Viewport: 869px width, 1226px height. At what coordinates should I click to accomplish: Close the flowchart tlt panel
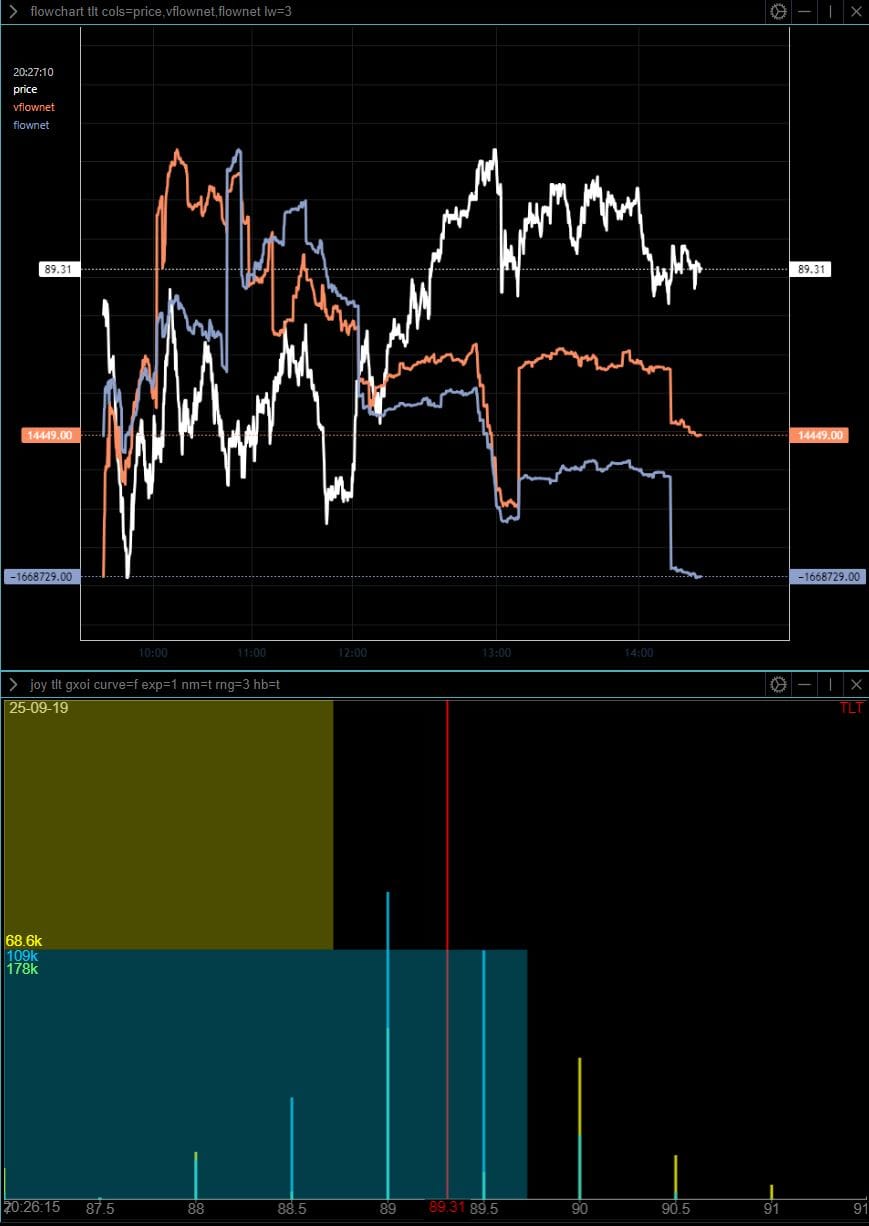pyautogui.click(x=855, y=12)
